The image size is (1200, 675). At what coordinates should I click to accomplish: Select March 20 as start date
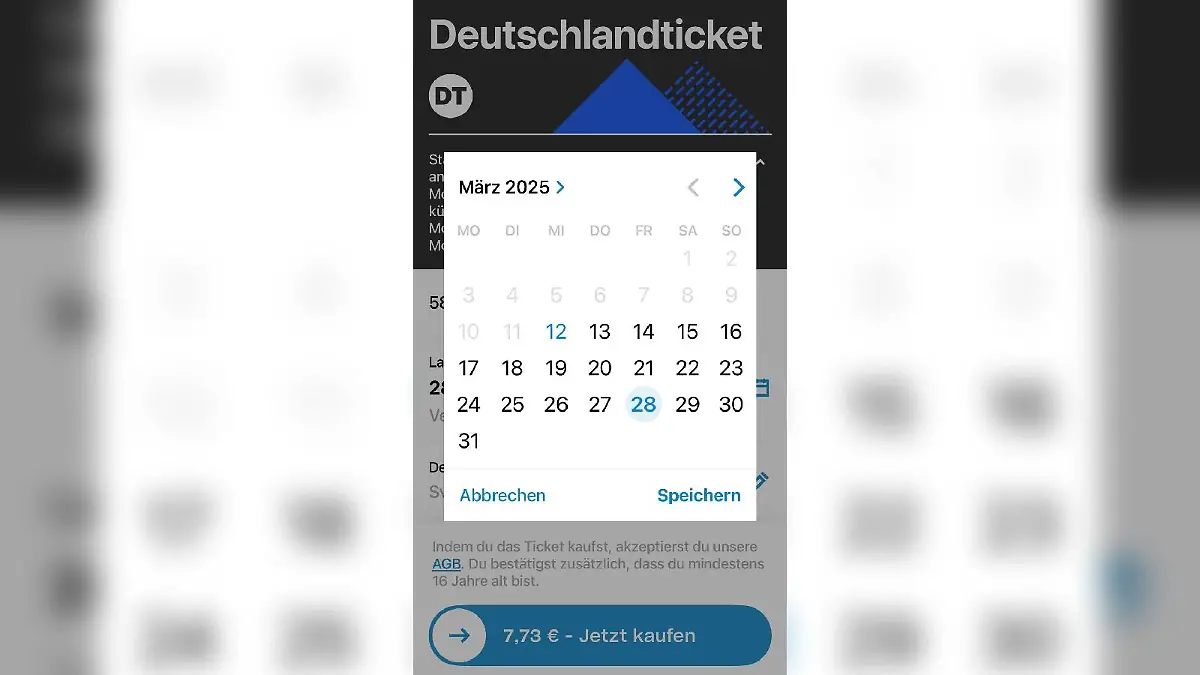[600, 368]
